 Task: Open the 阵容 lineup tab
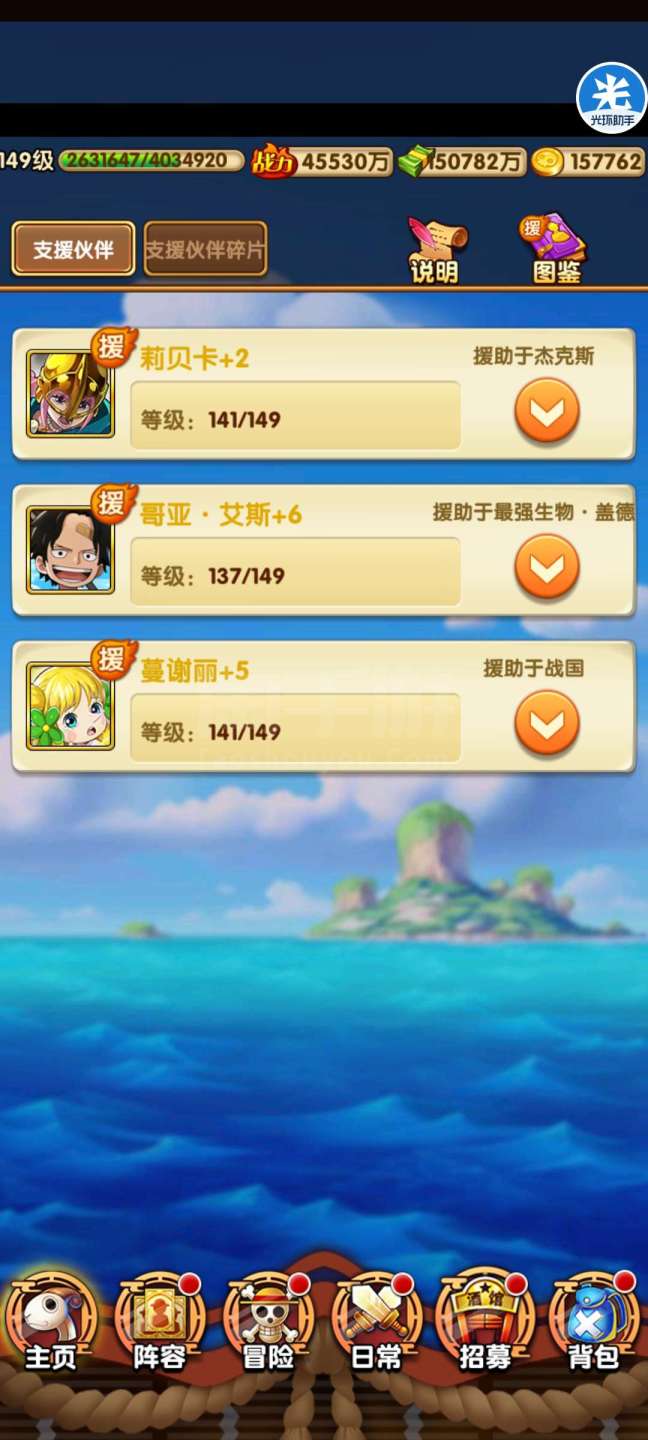pyautogui.click(x=160, y=1321)
